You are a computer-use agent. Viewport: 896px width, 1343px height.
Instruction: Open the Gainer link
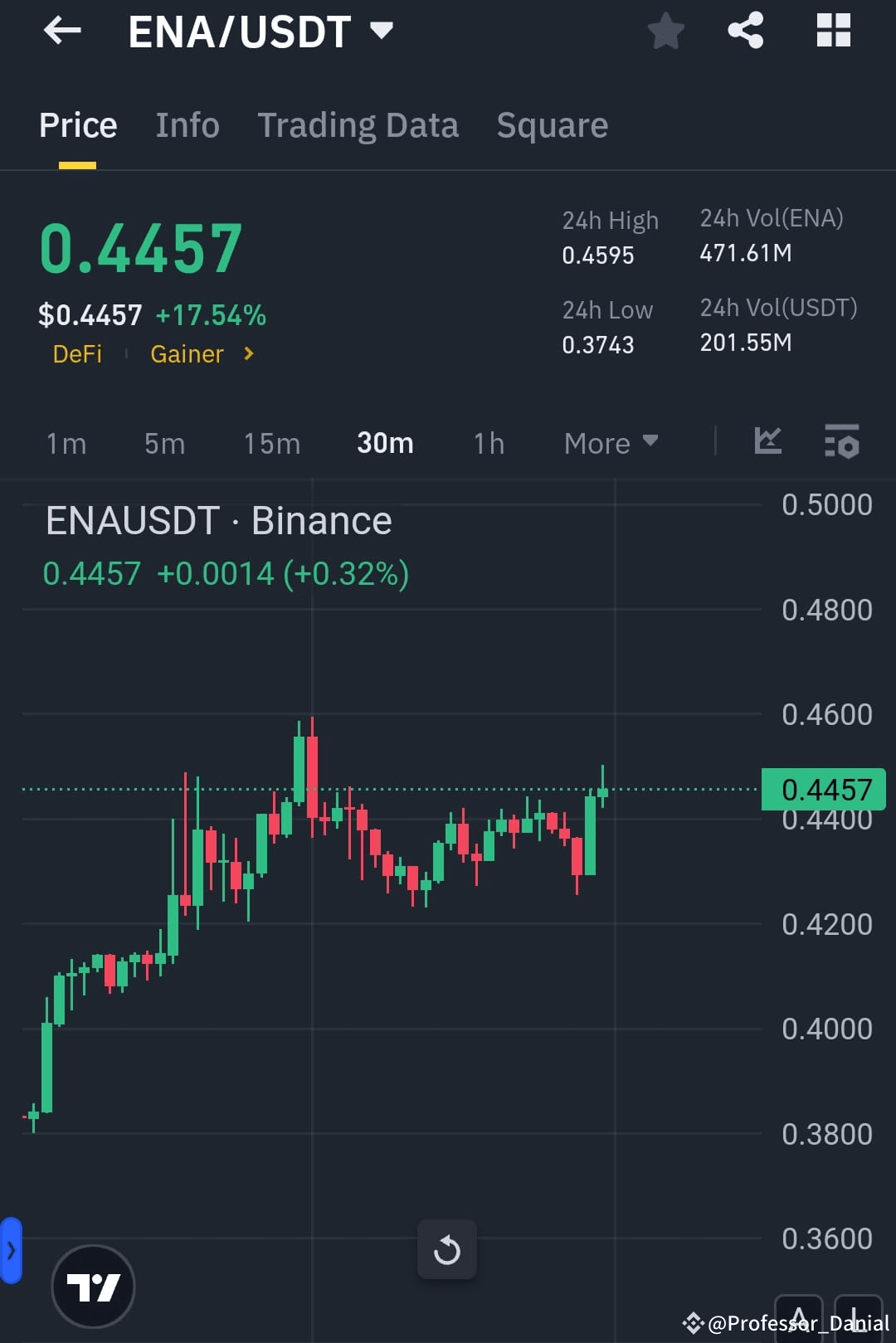click(187, 354)
